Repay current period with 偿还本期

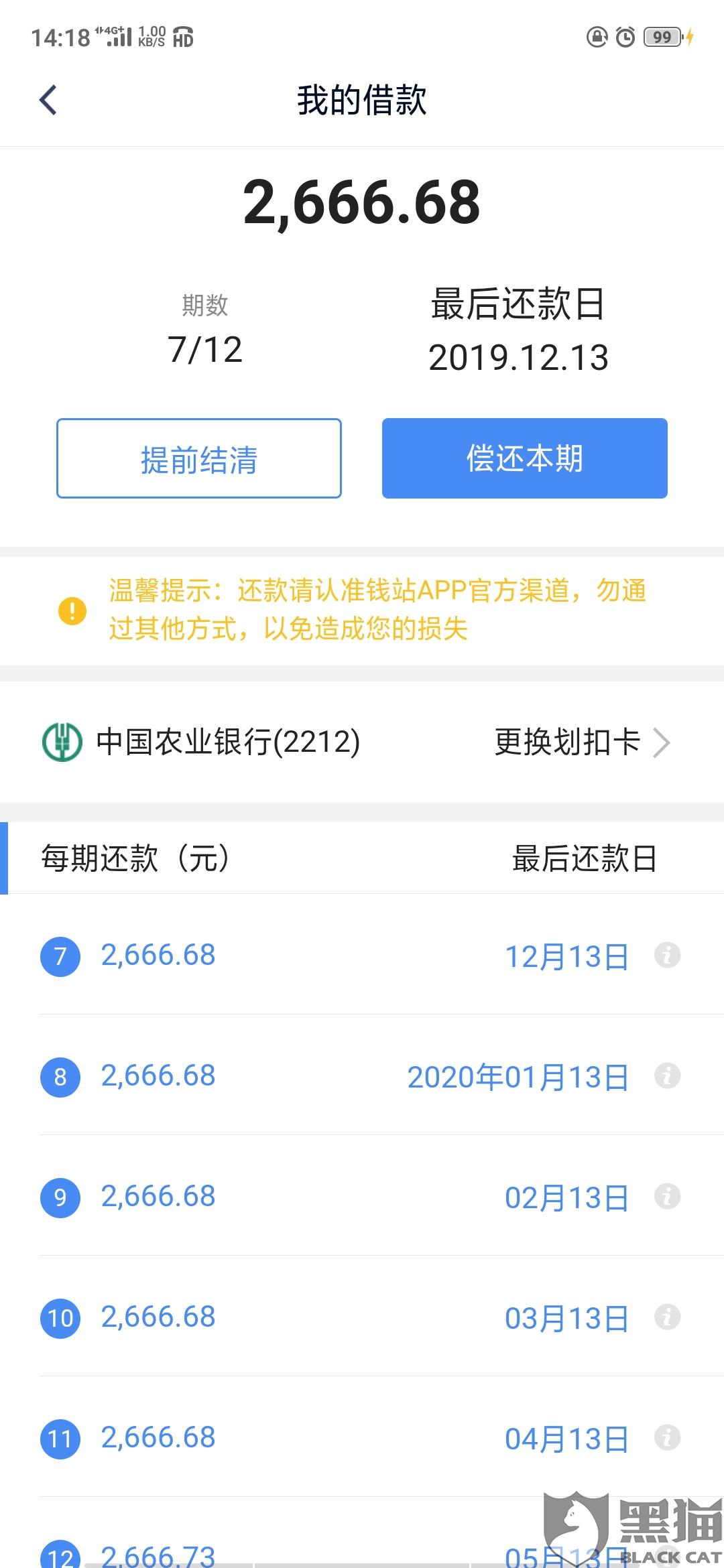pos(524,458)
